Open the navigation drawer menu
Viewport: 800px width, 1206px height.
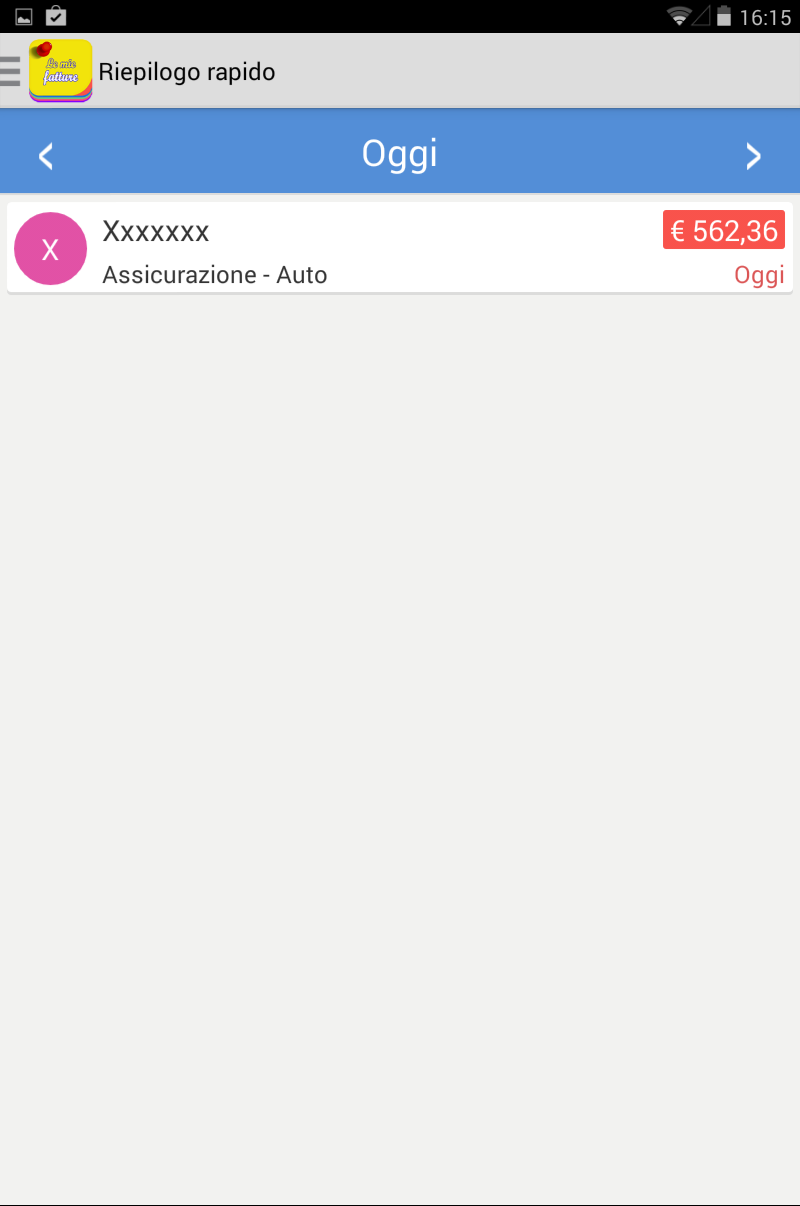(x=12, y=71)
